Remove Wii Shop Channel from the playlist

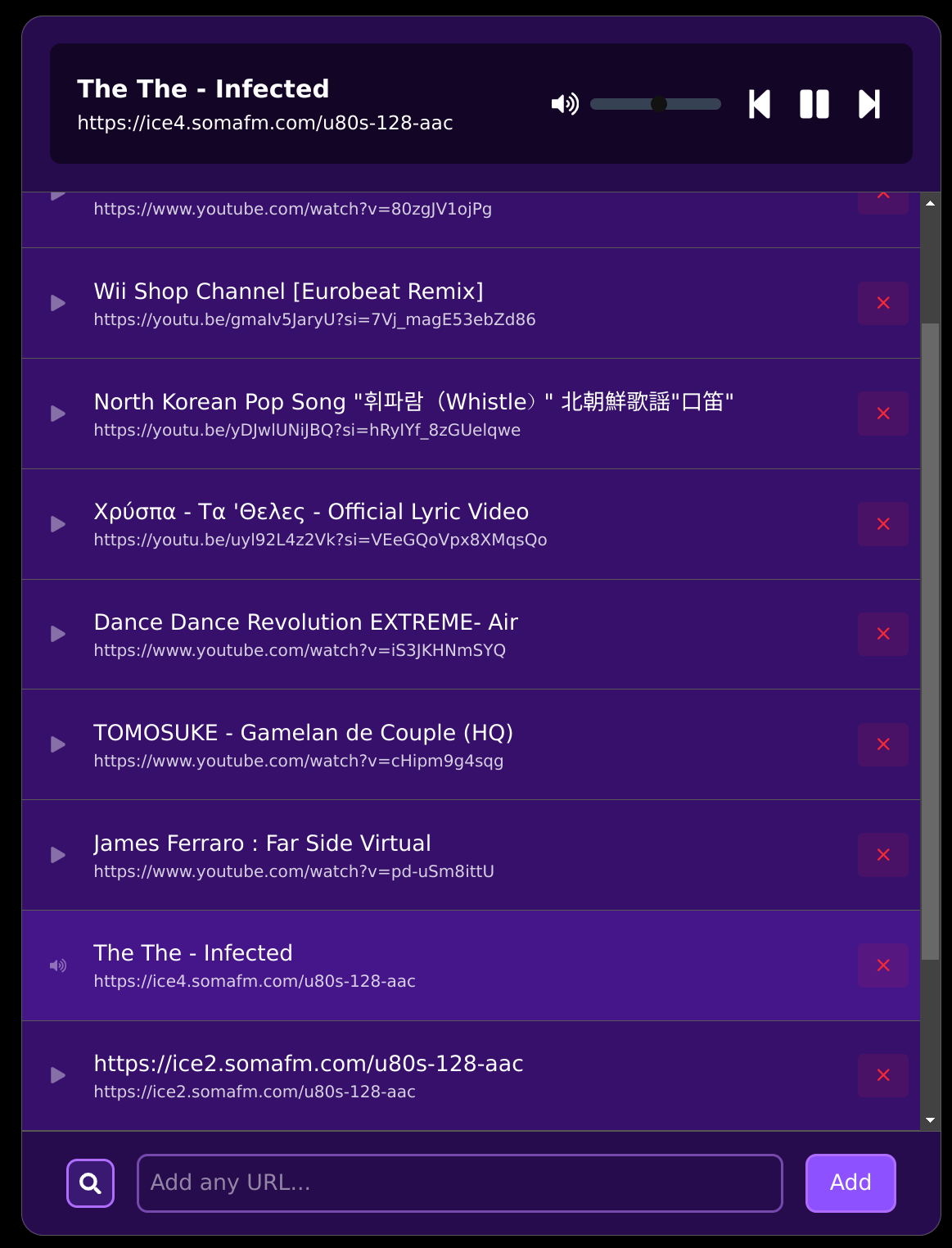[882, 303]
